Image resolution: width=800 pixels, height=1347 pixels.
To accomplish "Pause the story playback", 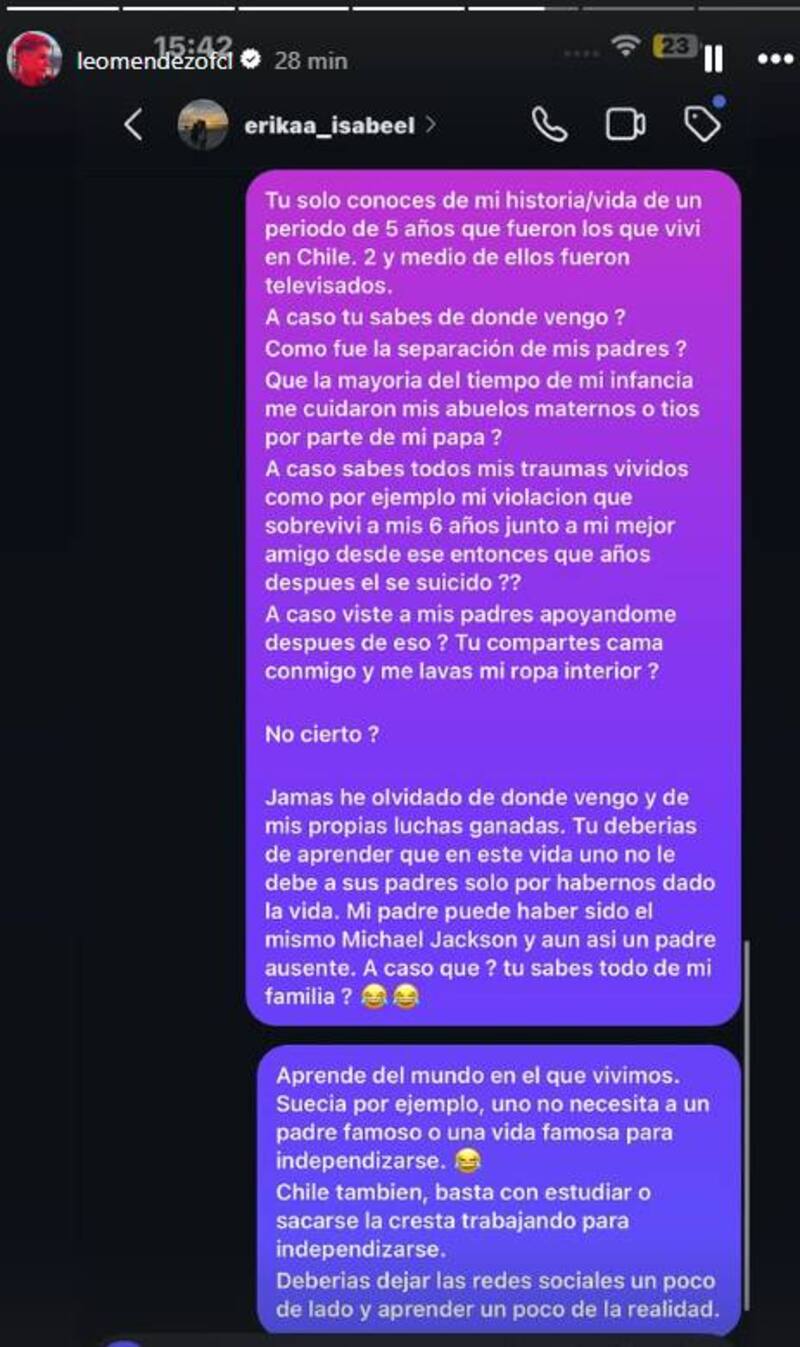I will 713,60.
